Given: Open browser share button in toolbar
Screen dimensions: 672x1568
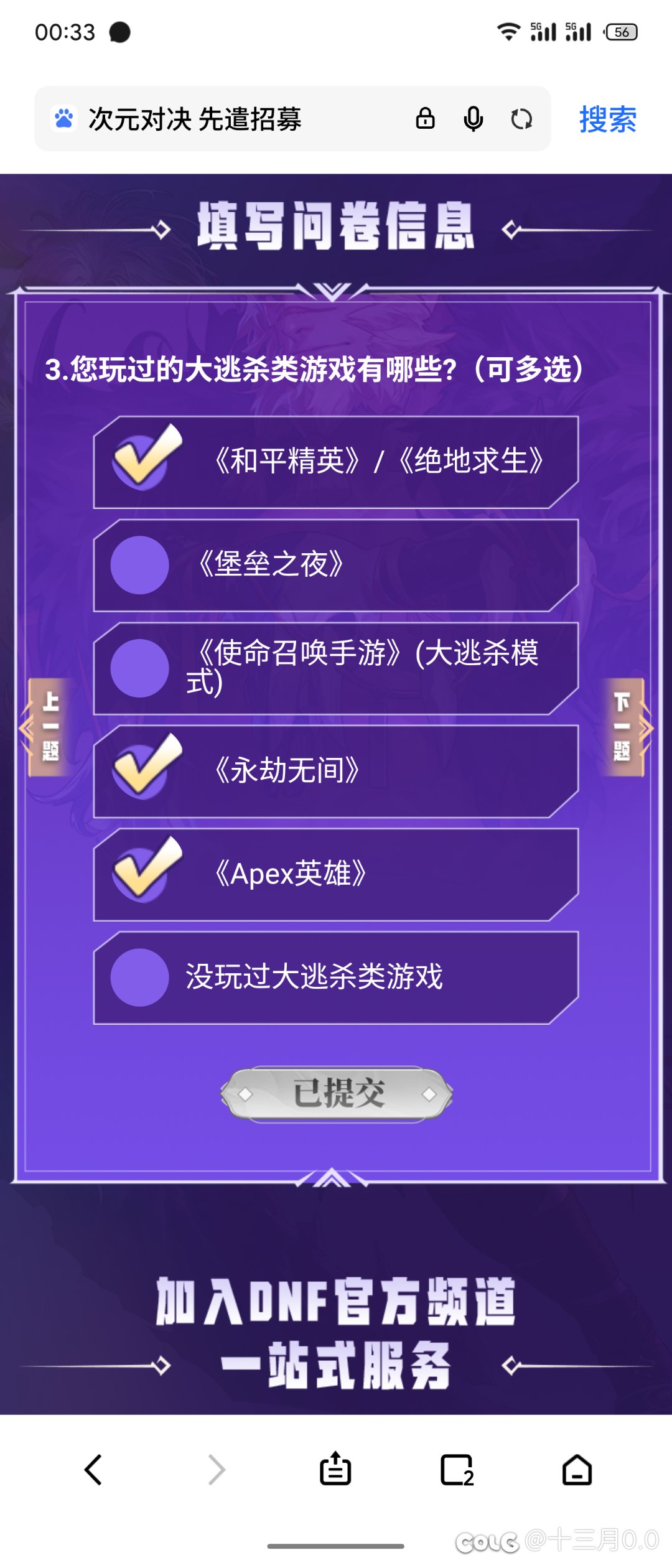Looking at the screenshot, I should click(335, 1470).
